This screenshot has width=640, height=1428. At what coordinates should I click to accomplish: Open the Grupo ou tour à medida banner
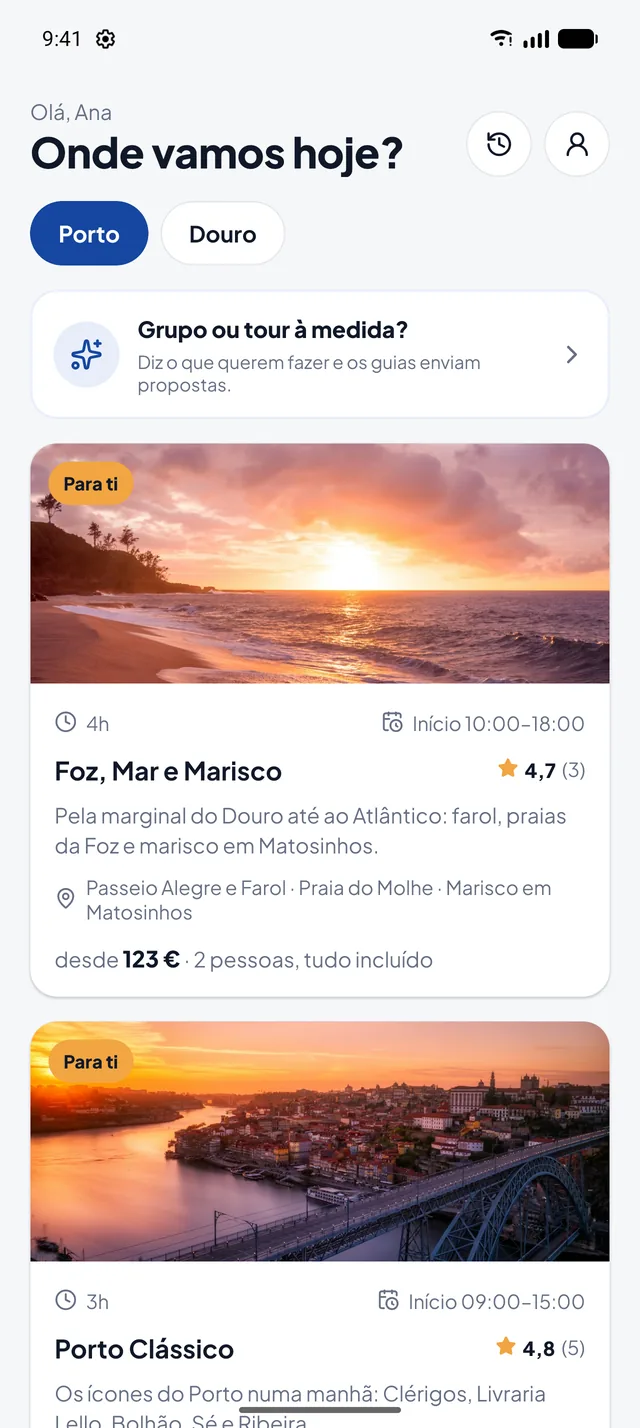click(320, 355)
